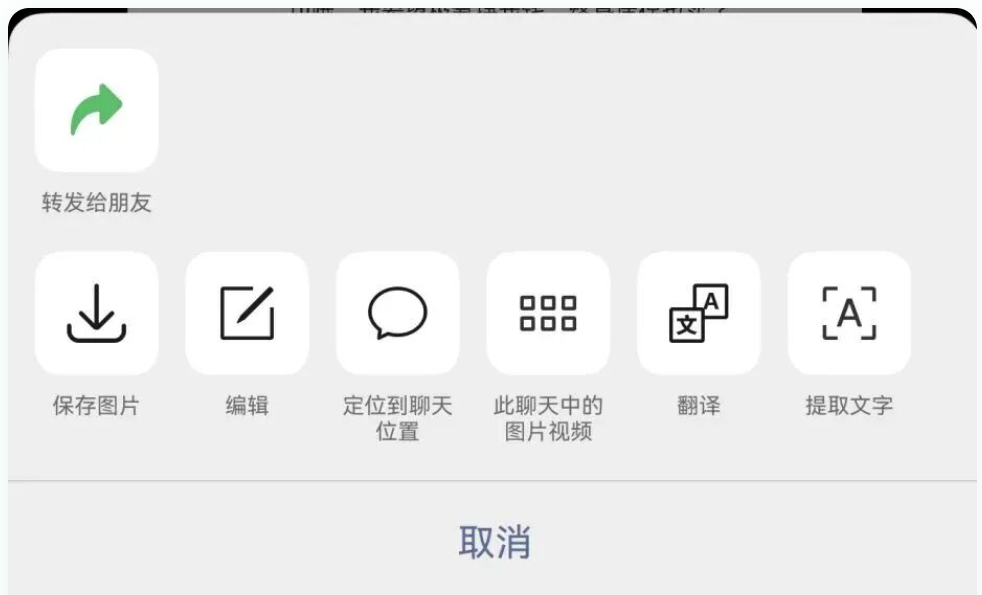982x595 pixels.
Task: Extract text from the image (提取文字)
Action: (849, 313)
